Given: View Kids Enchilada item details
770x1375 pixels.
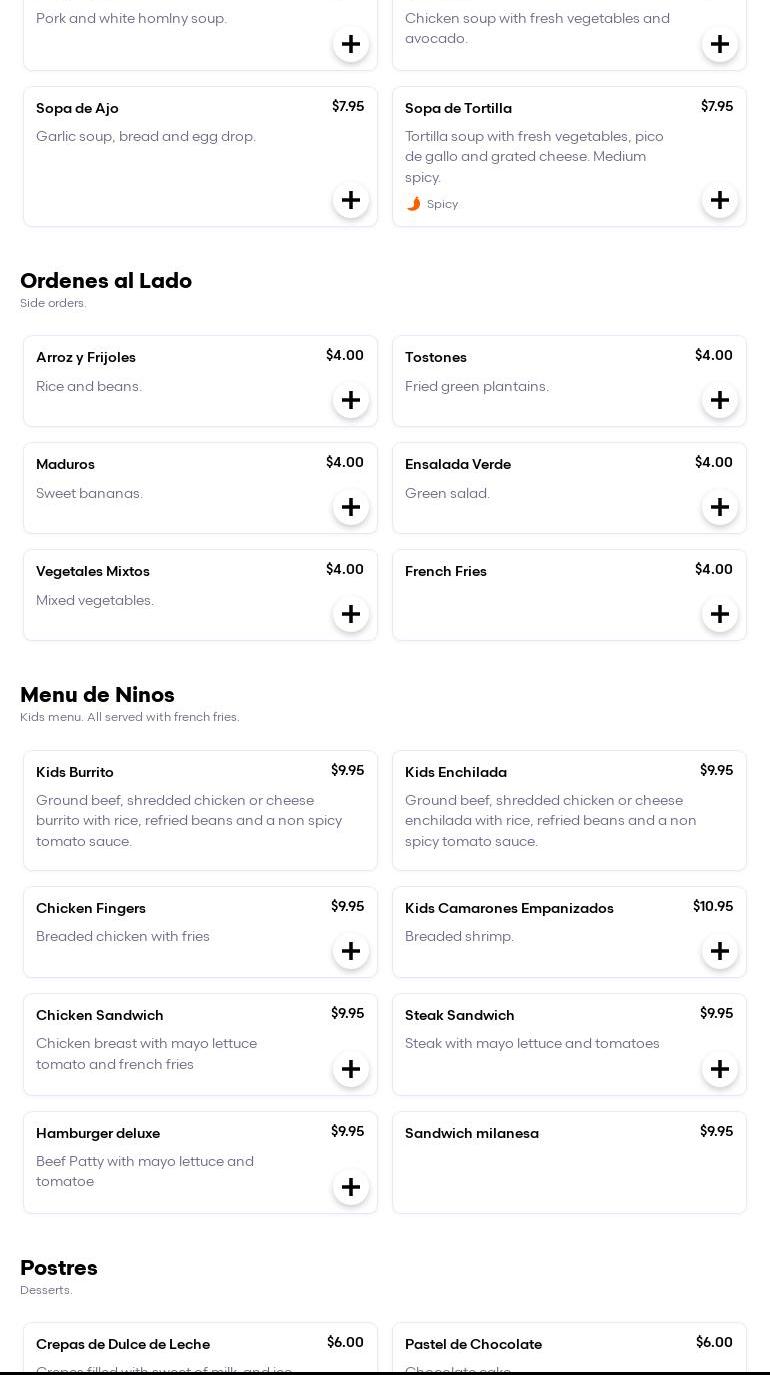Looking at the screenshot, I should point(569,810).
